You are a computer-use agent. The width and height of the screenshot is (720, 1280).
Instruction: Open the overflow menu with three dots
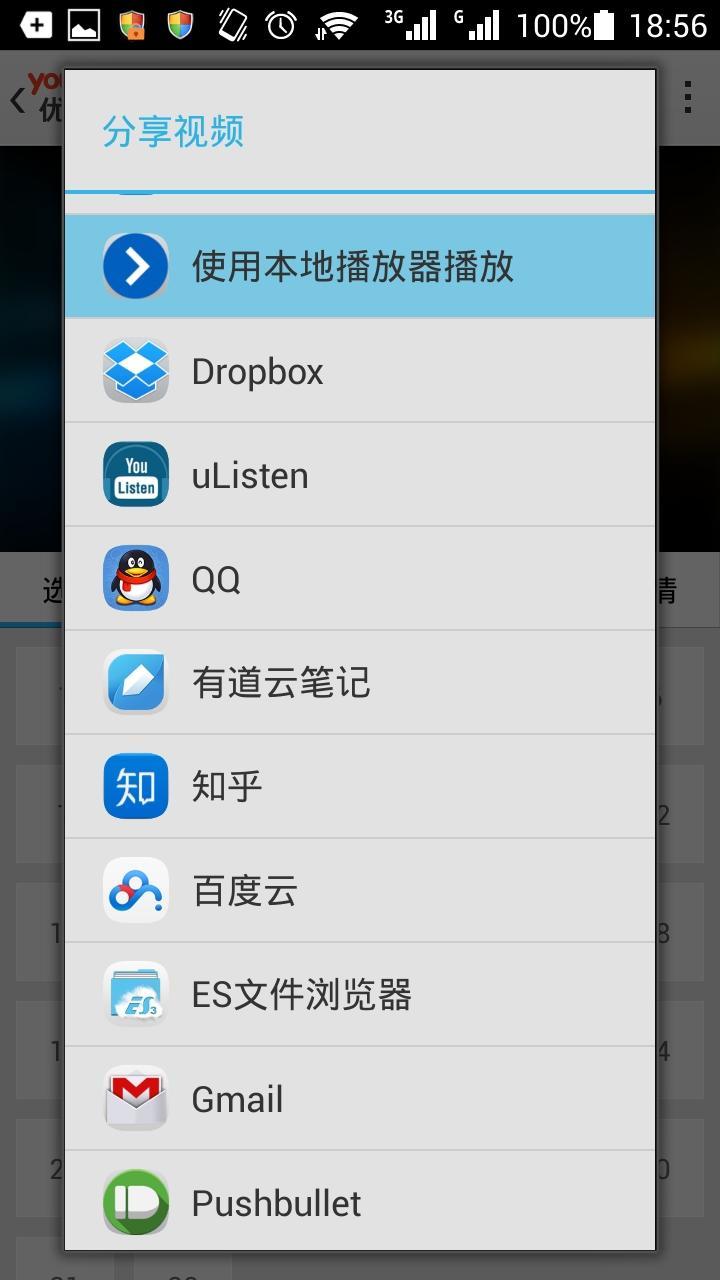[688, 96]
